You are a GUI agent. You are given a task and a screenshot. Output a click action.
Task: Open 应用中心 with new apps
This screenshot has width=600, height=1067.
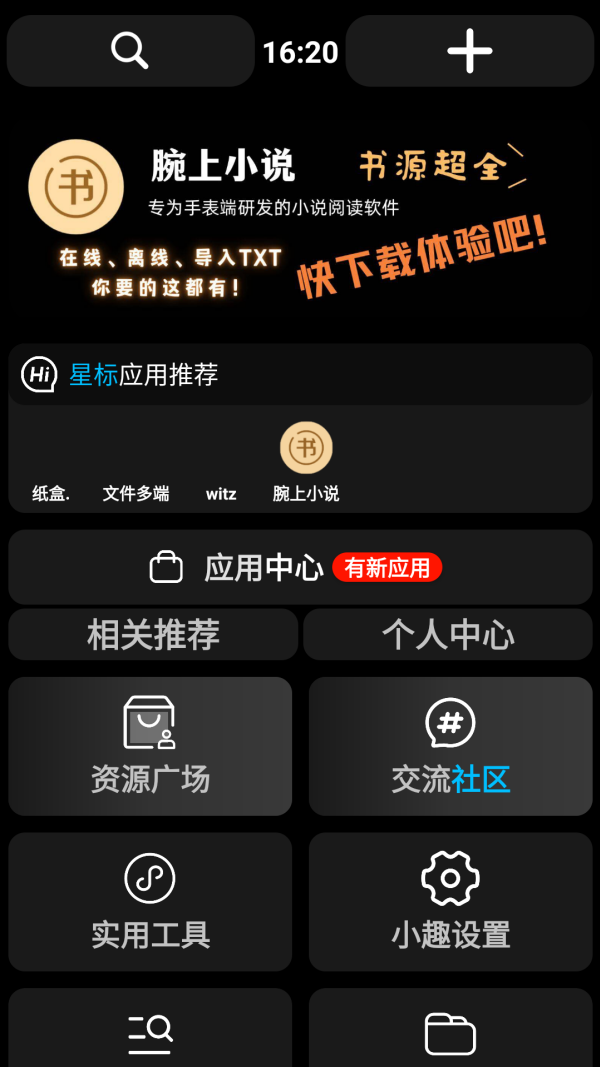300,567
